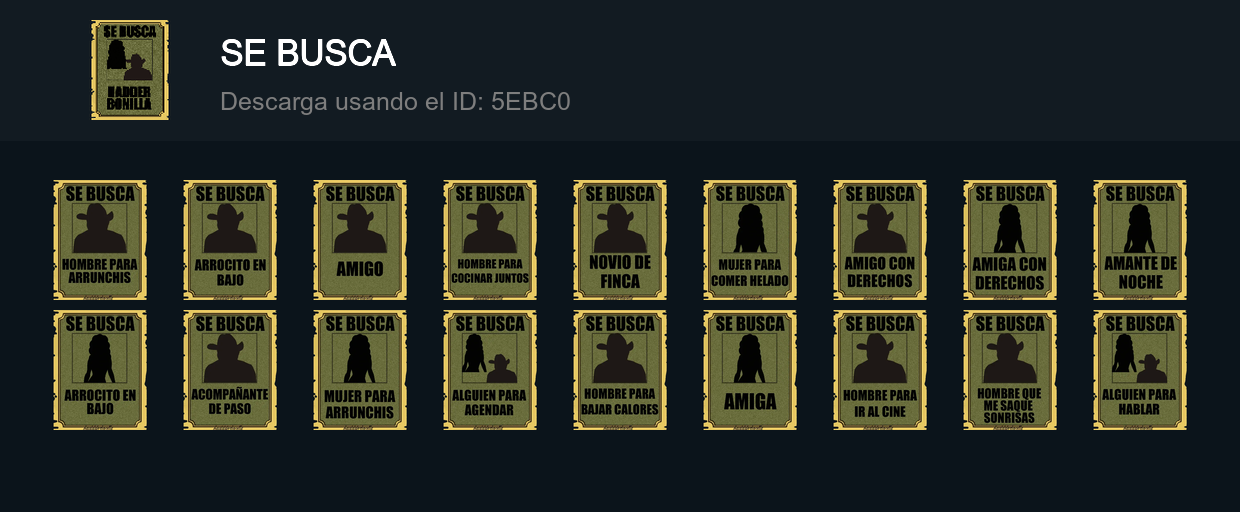Select the Acompañante de paso sticker
This screenshot has width=1240, height=512.
coord(230,370)
